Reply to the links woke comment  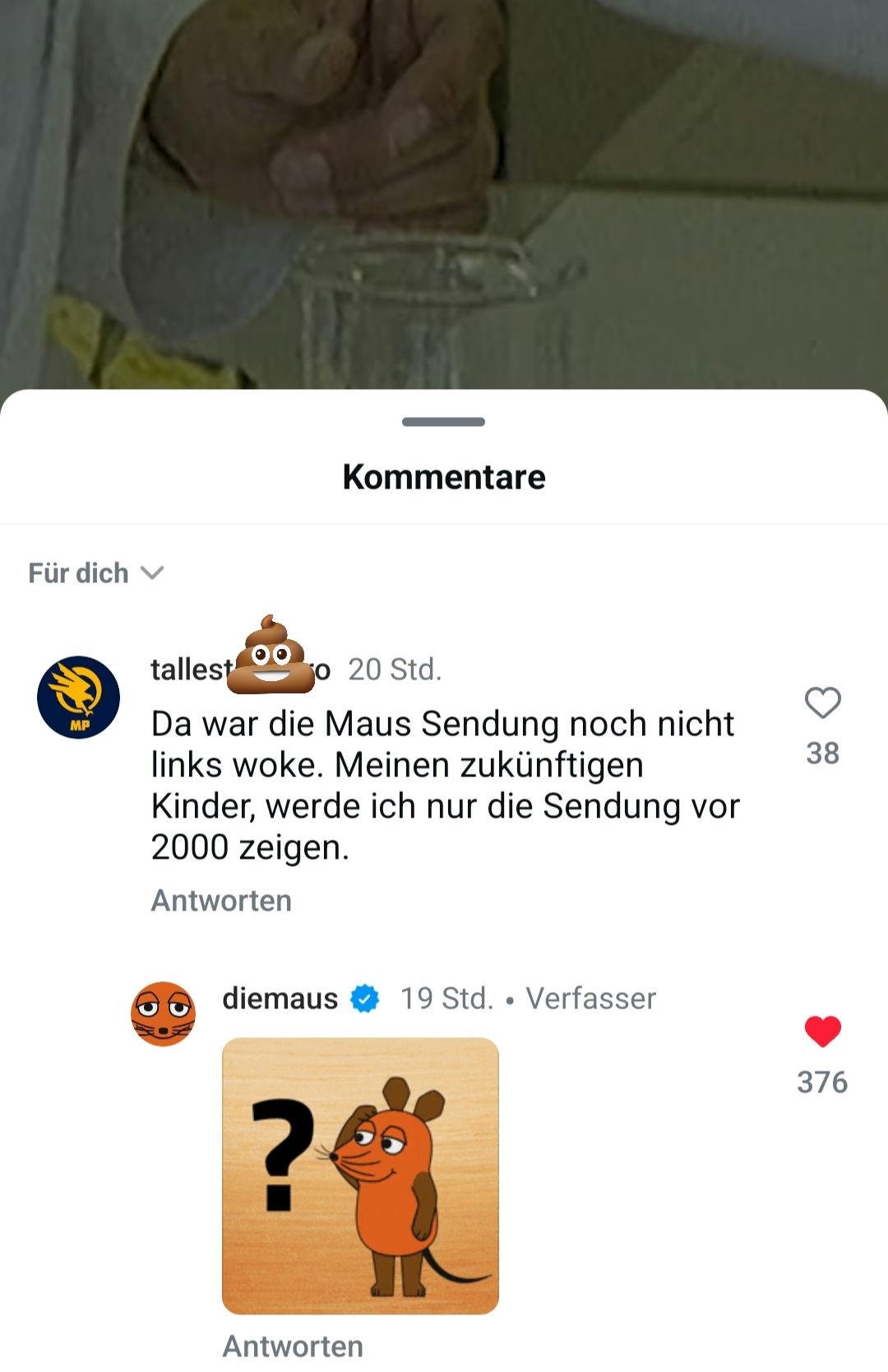[221, 901]
